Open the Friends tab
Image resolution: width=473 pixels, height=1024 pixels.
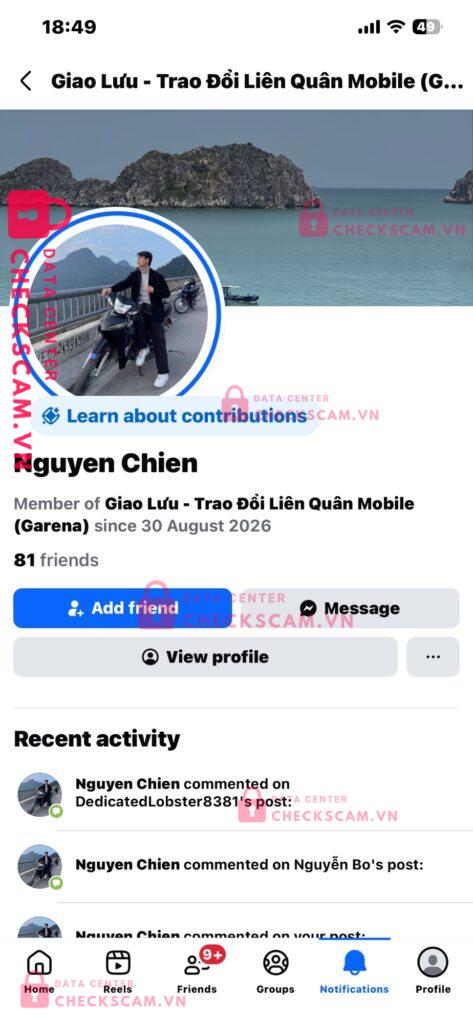[197, 971]
